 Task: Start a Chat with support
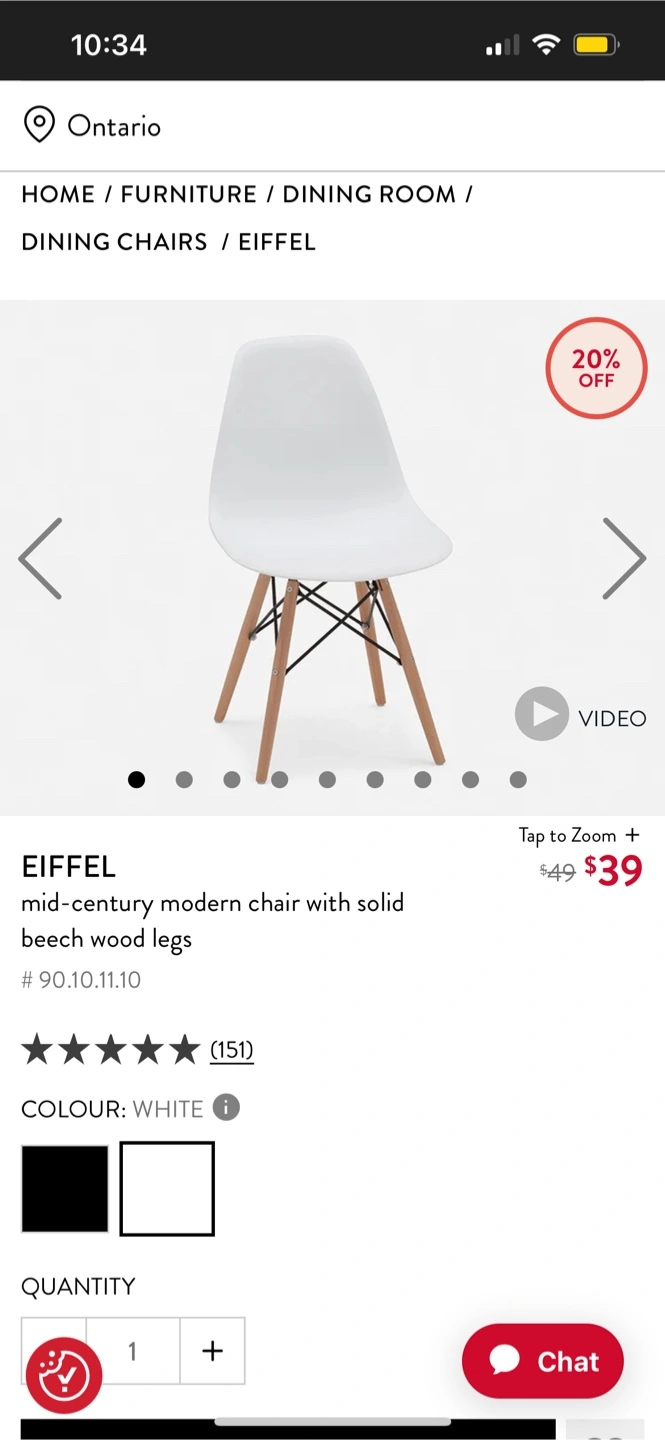point(543,1361)
